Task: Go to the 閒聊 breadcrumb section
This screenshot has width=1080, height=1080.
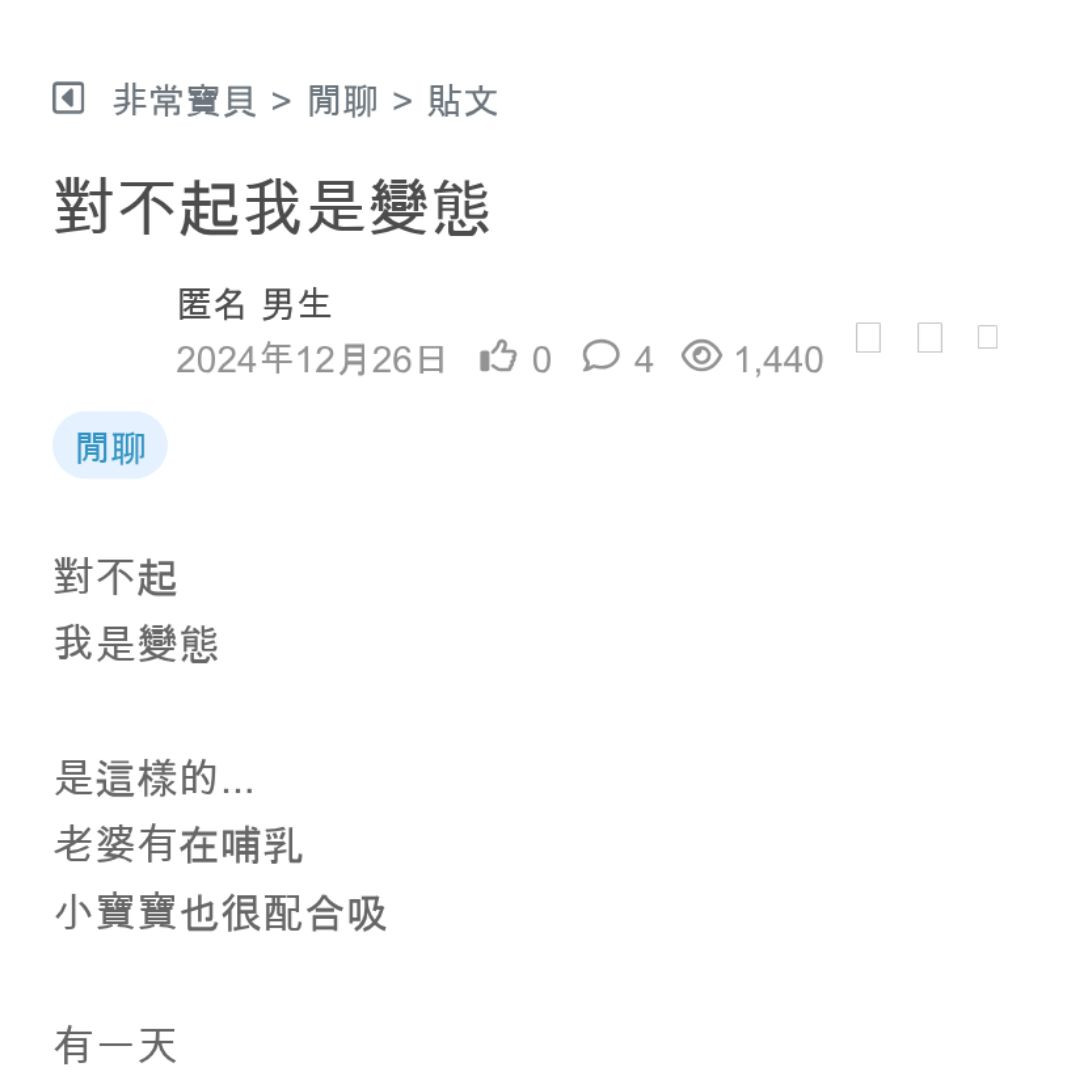Action: coord(342,101)
